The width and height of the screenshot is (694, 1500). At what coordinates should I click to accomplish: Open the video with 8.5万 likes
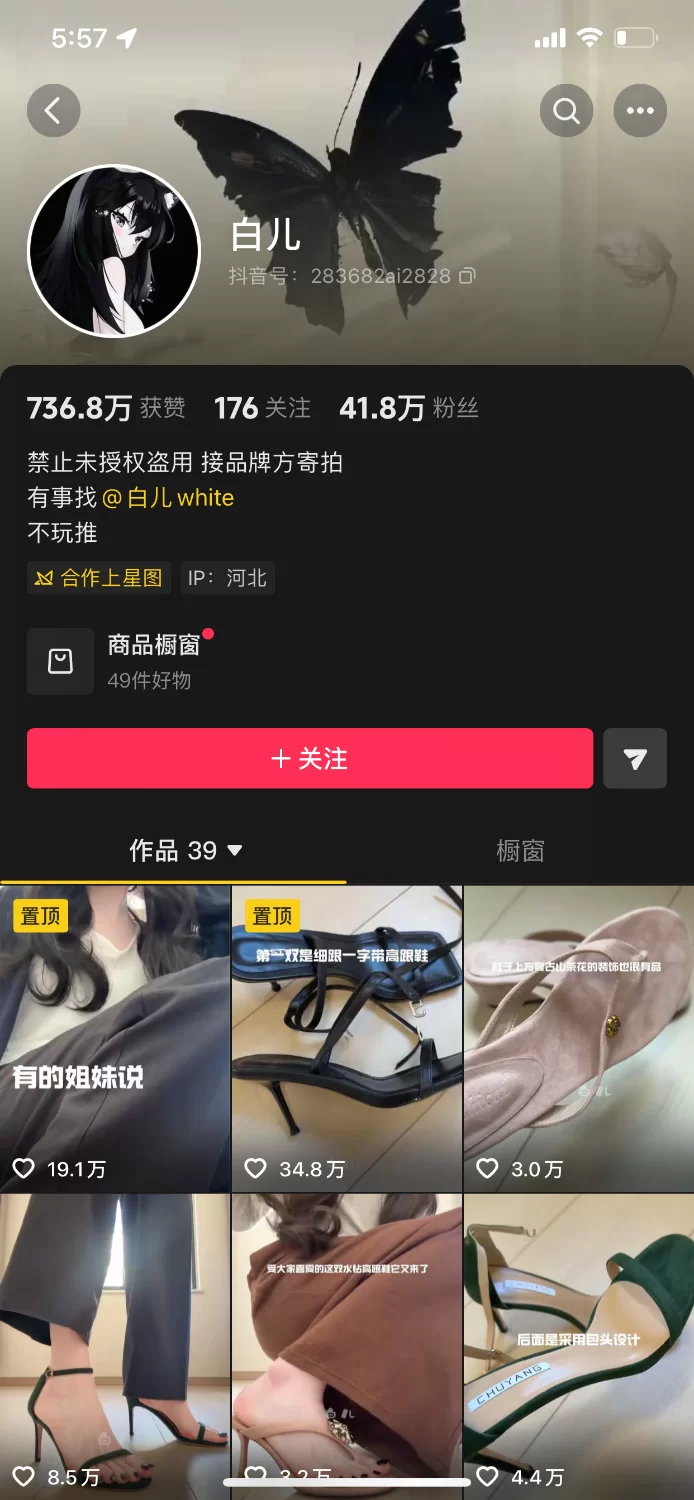point(115,1340)
